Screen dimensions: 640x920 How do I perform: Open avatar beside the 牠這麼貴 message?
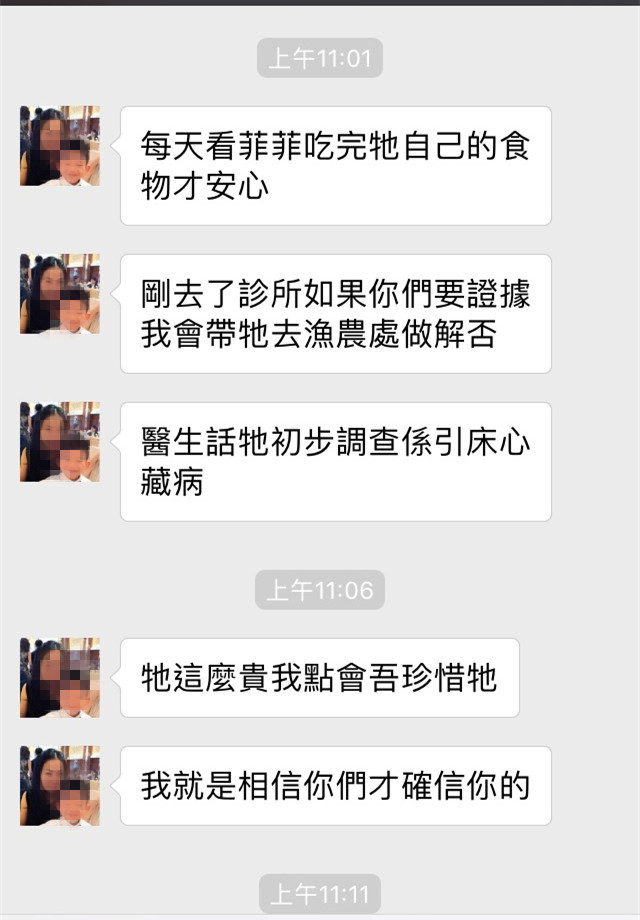[59, 678]
